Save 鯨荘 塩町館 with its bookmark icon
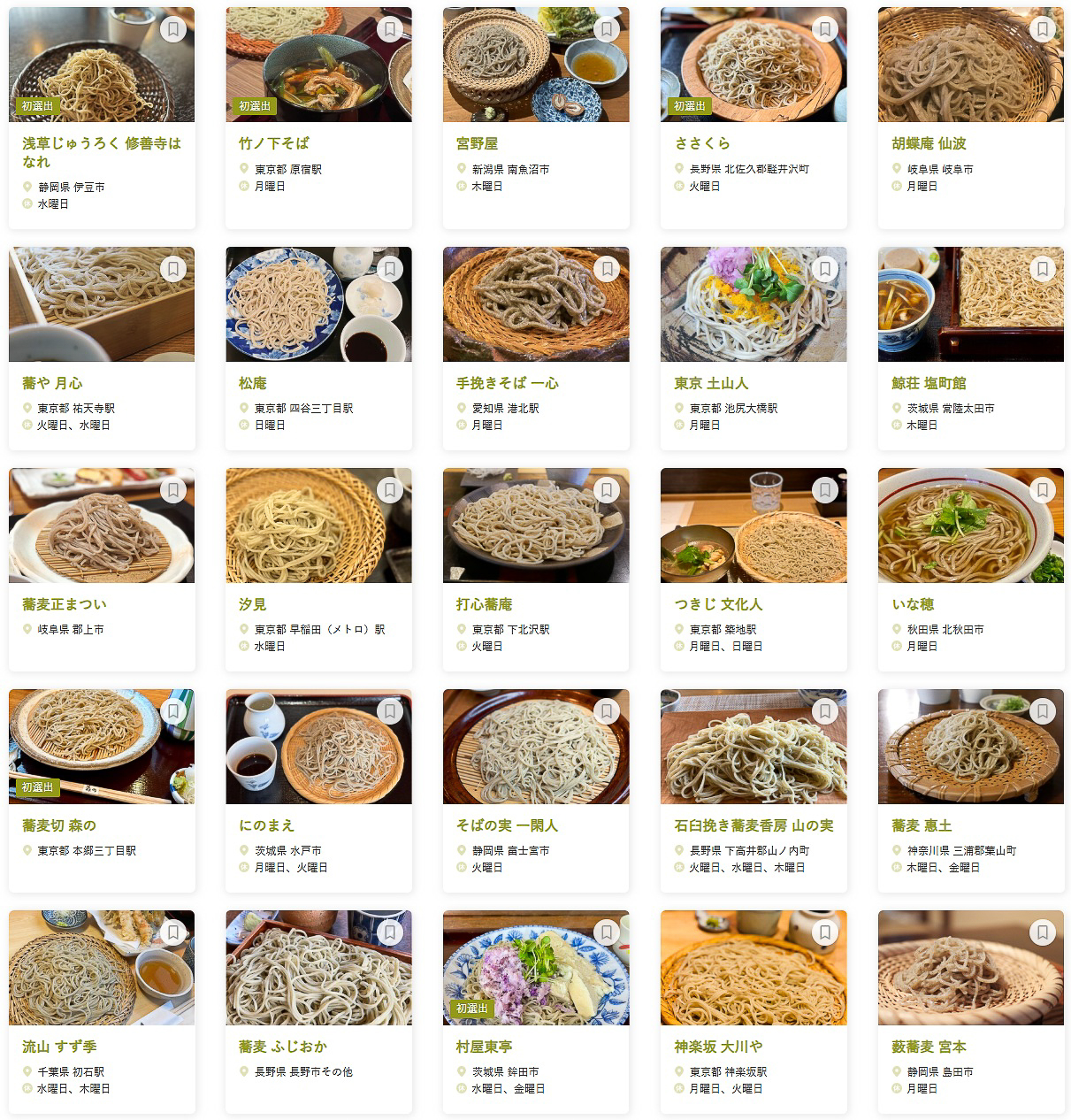The image size is (1071, 1120). coord(1042,269)
